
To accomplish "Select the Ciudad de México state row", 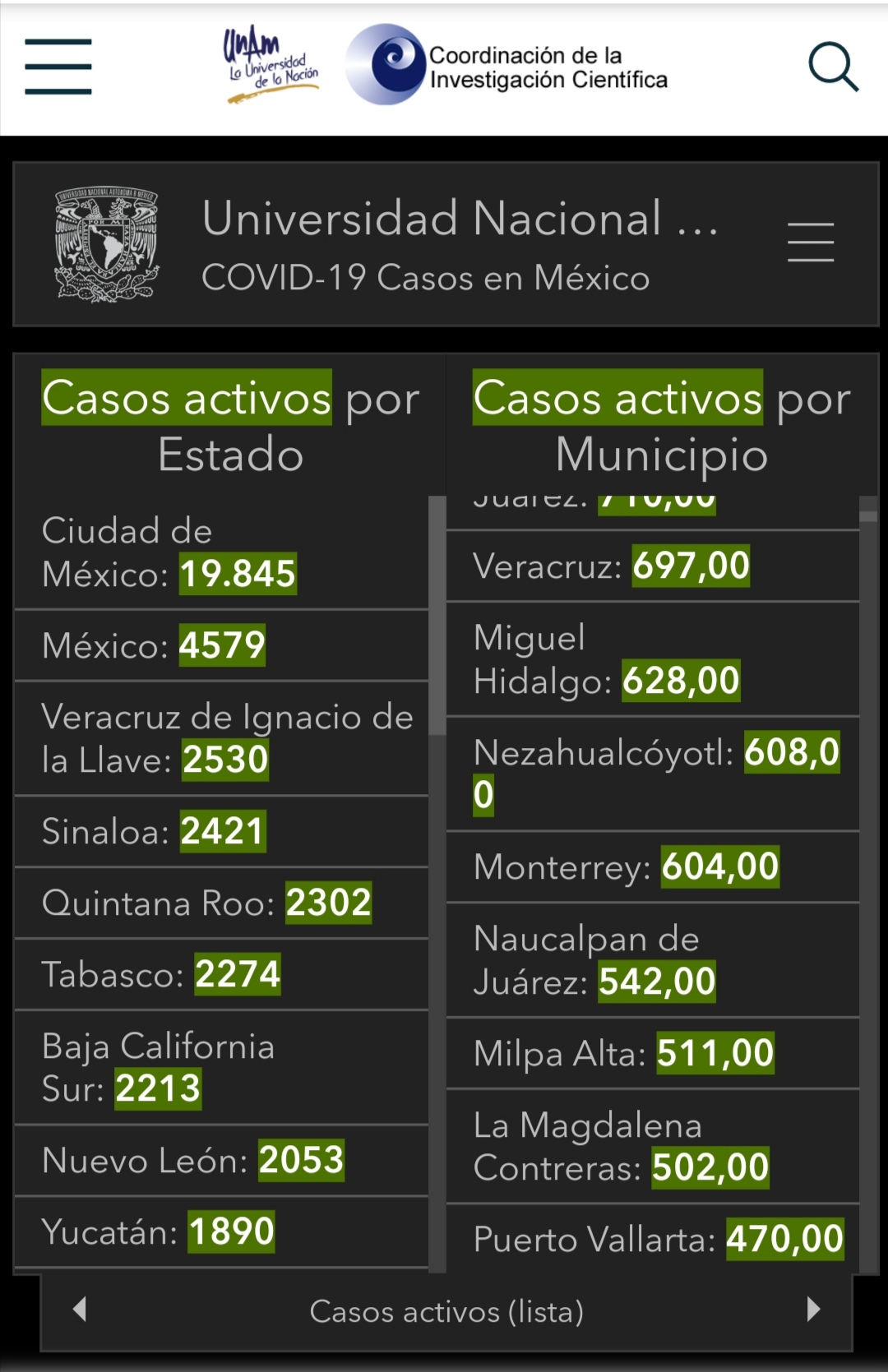I will [220, 553].
